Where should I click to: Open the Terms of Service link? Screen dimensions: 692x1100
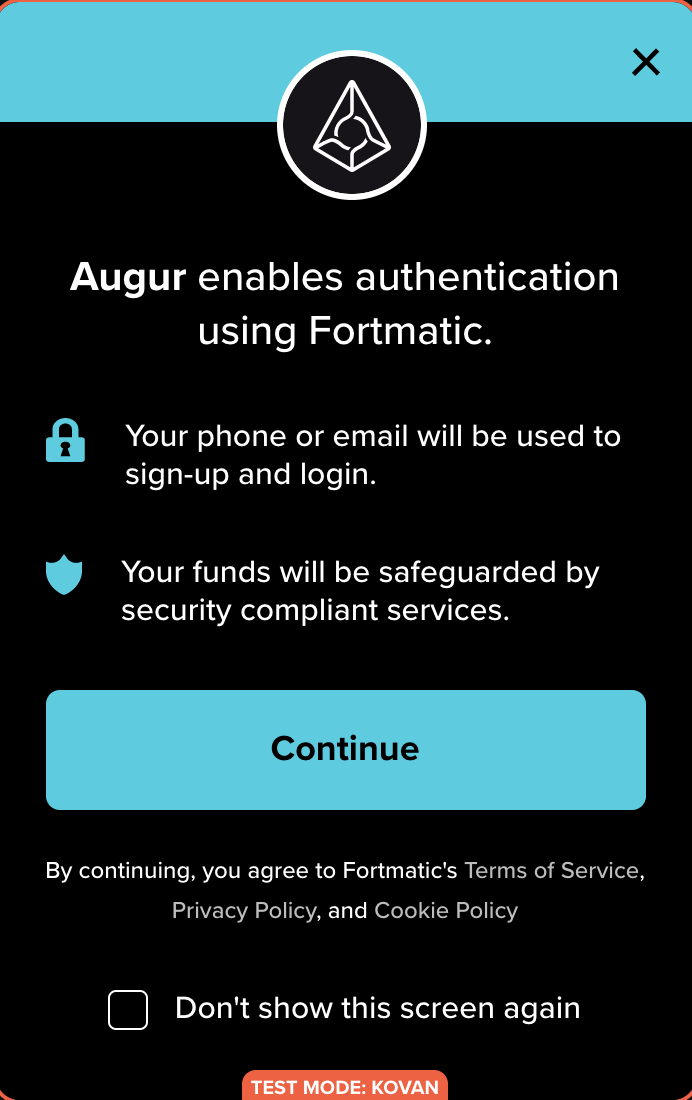pos(551,870)
